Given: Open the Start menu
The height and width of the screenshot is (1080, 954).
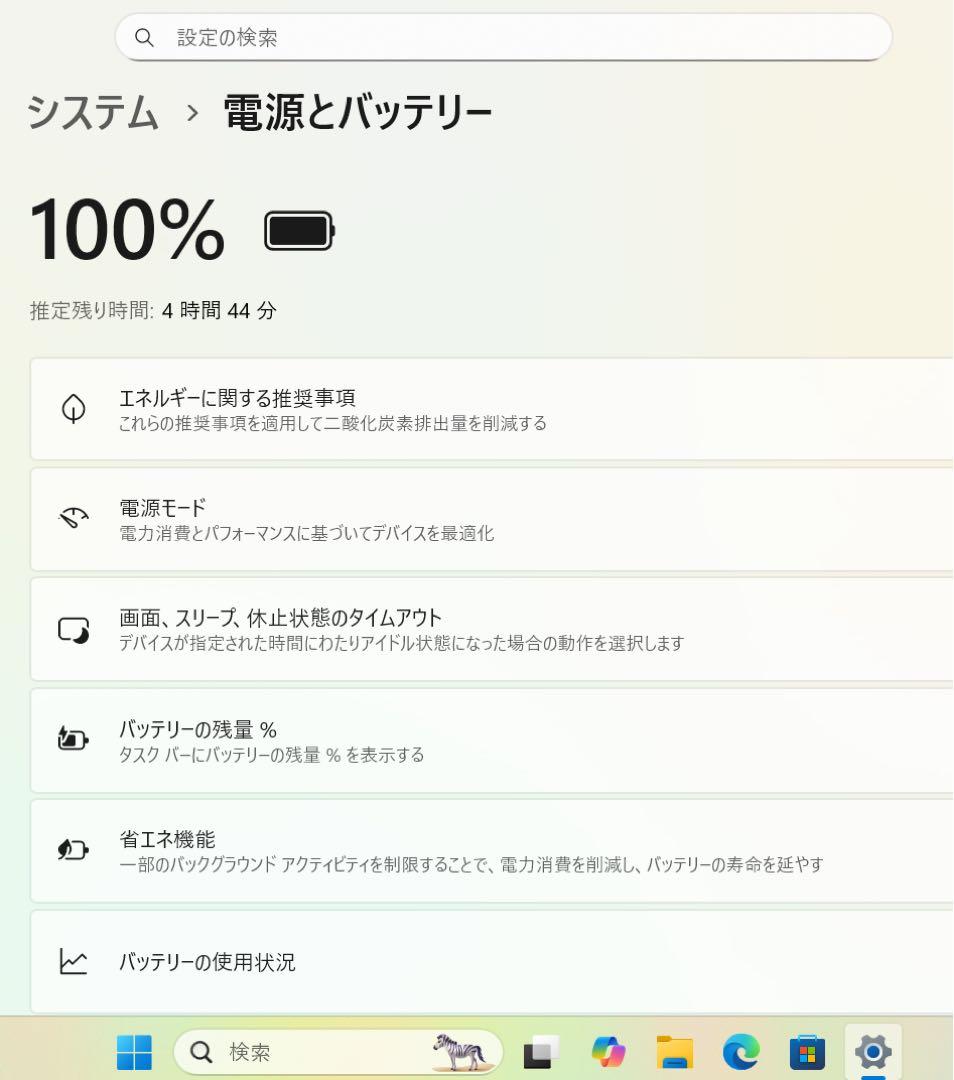Looking at the screenshot, I should click(134, 1051).
